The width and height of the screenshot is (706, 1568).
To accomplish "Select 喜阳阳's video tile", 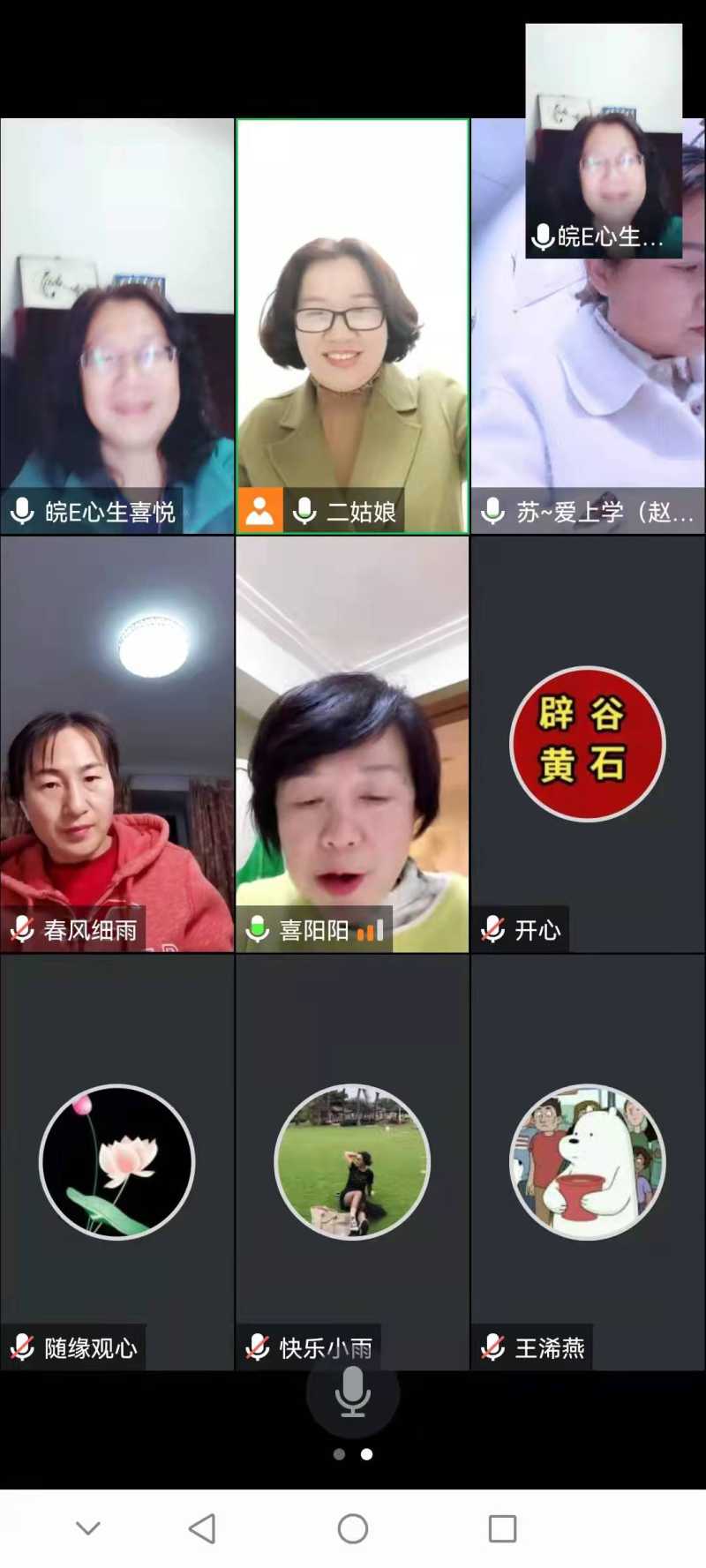I will point(352,744).
